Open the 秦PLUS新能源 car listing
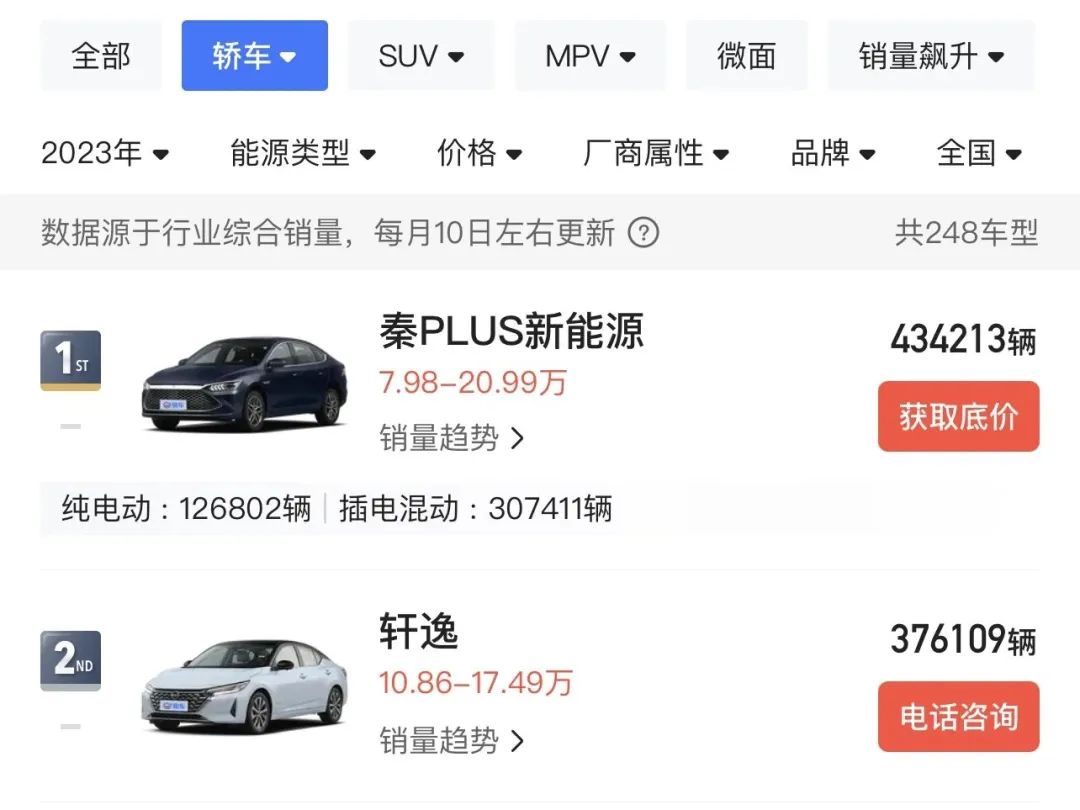The width and height of the screenshot is (1080, 810). click(511, 331)
